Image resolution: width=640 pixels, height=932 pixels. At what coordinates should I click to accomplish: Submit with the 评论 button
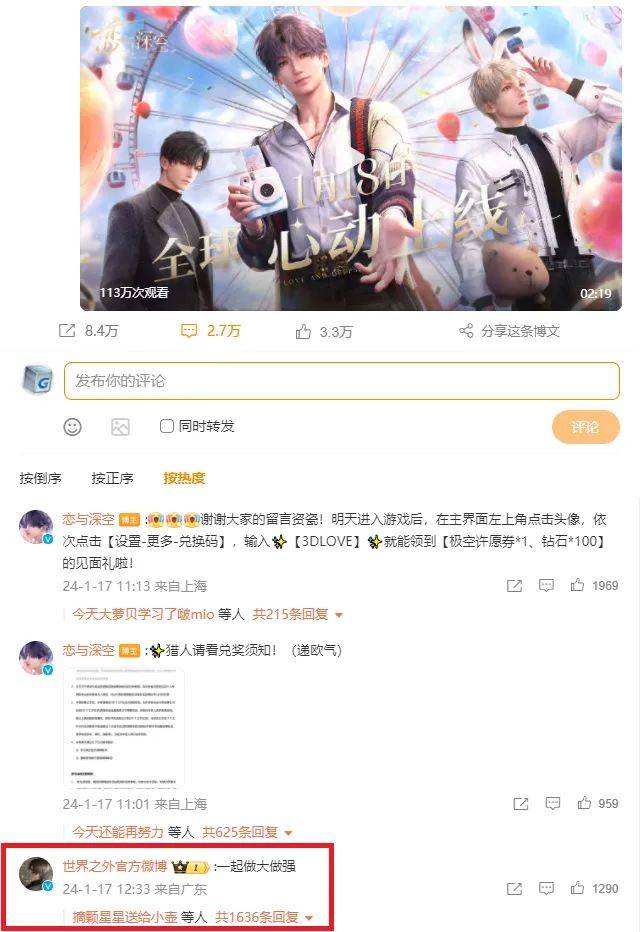(585, 427)
